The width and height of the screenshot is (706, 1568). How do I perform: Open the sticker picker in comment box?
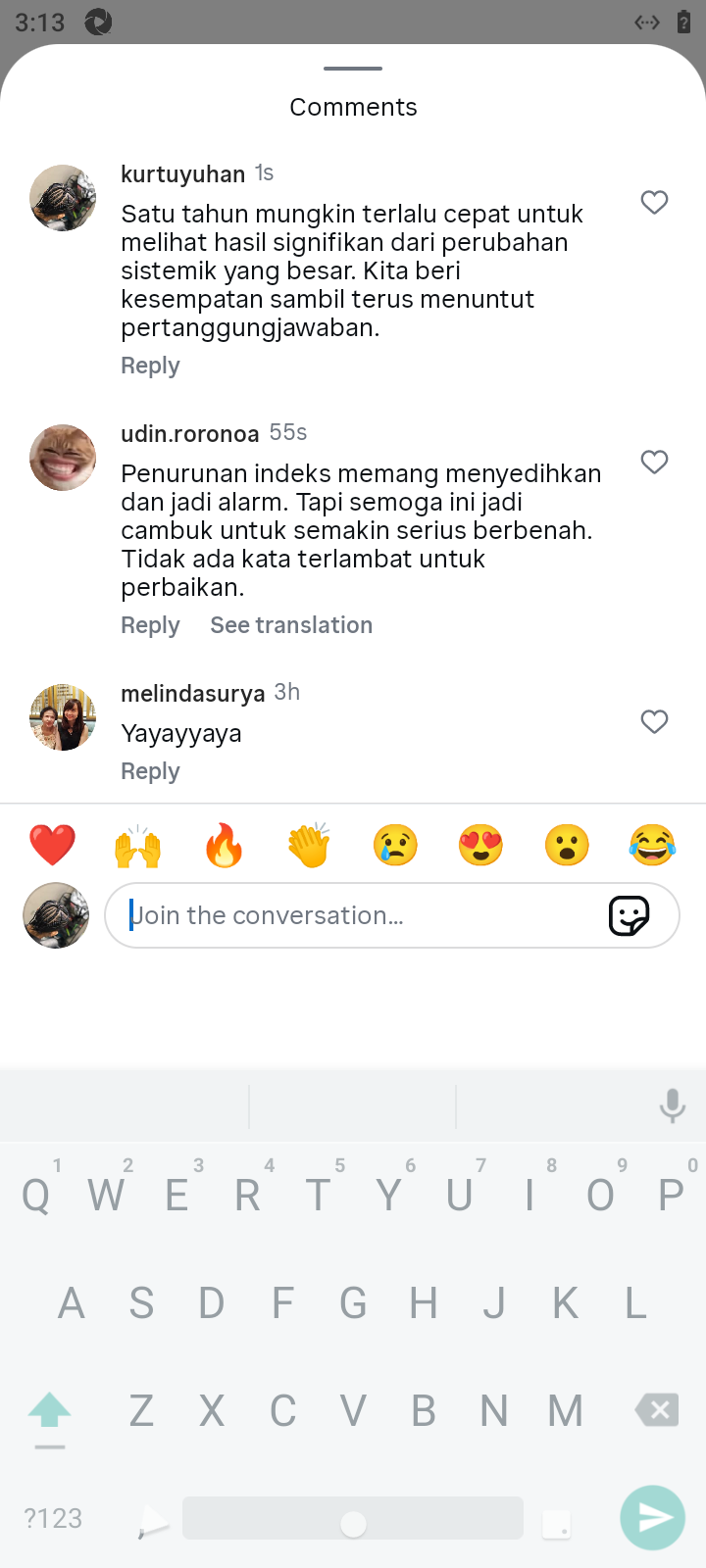(x=629, y=915)
